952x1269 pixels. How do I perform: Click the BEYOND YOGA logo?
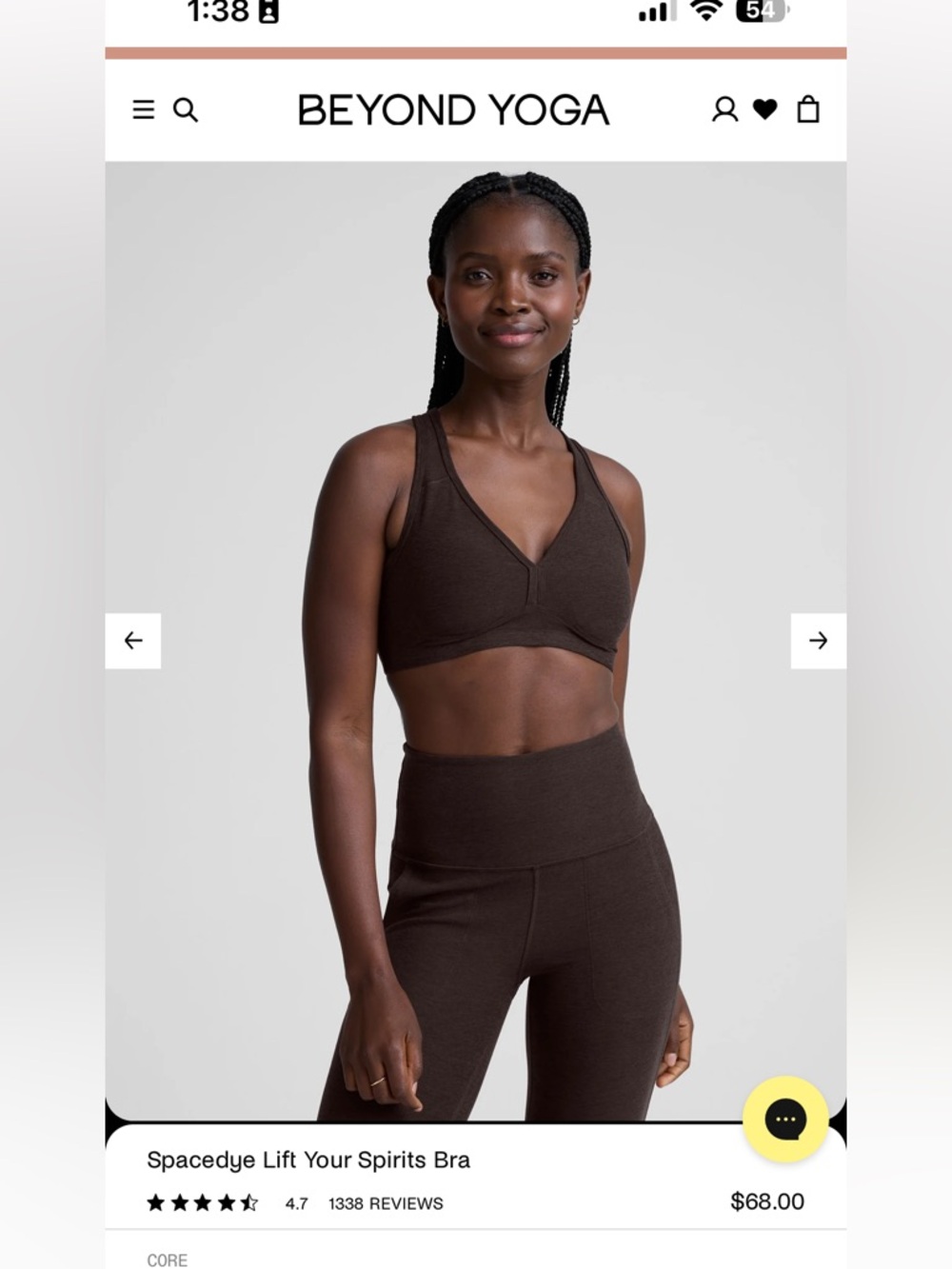(x=454, y=109)
